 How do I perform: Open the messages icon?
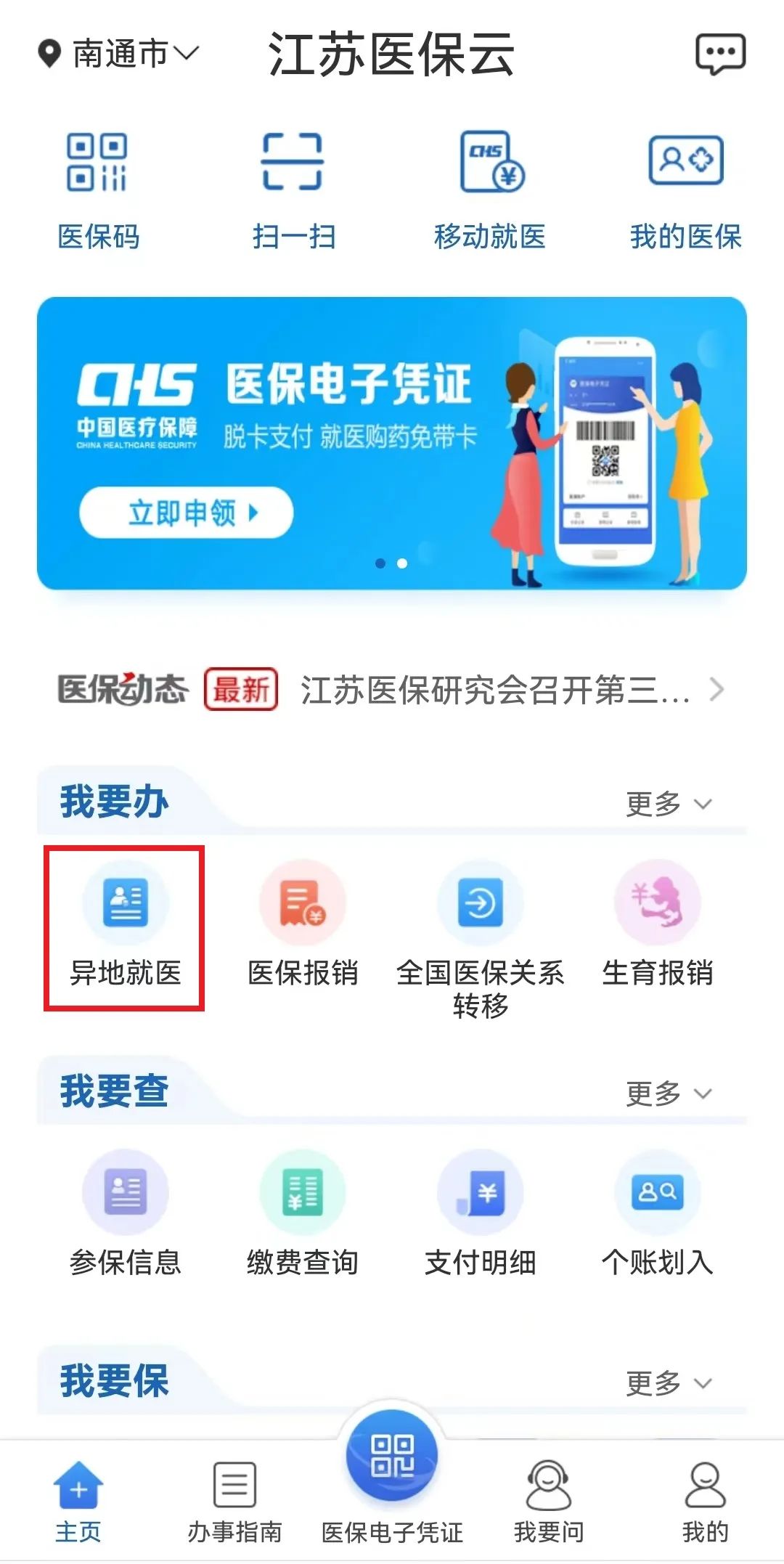[719, 54]
